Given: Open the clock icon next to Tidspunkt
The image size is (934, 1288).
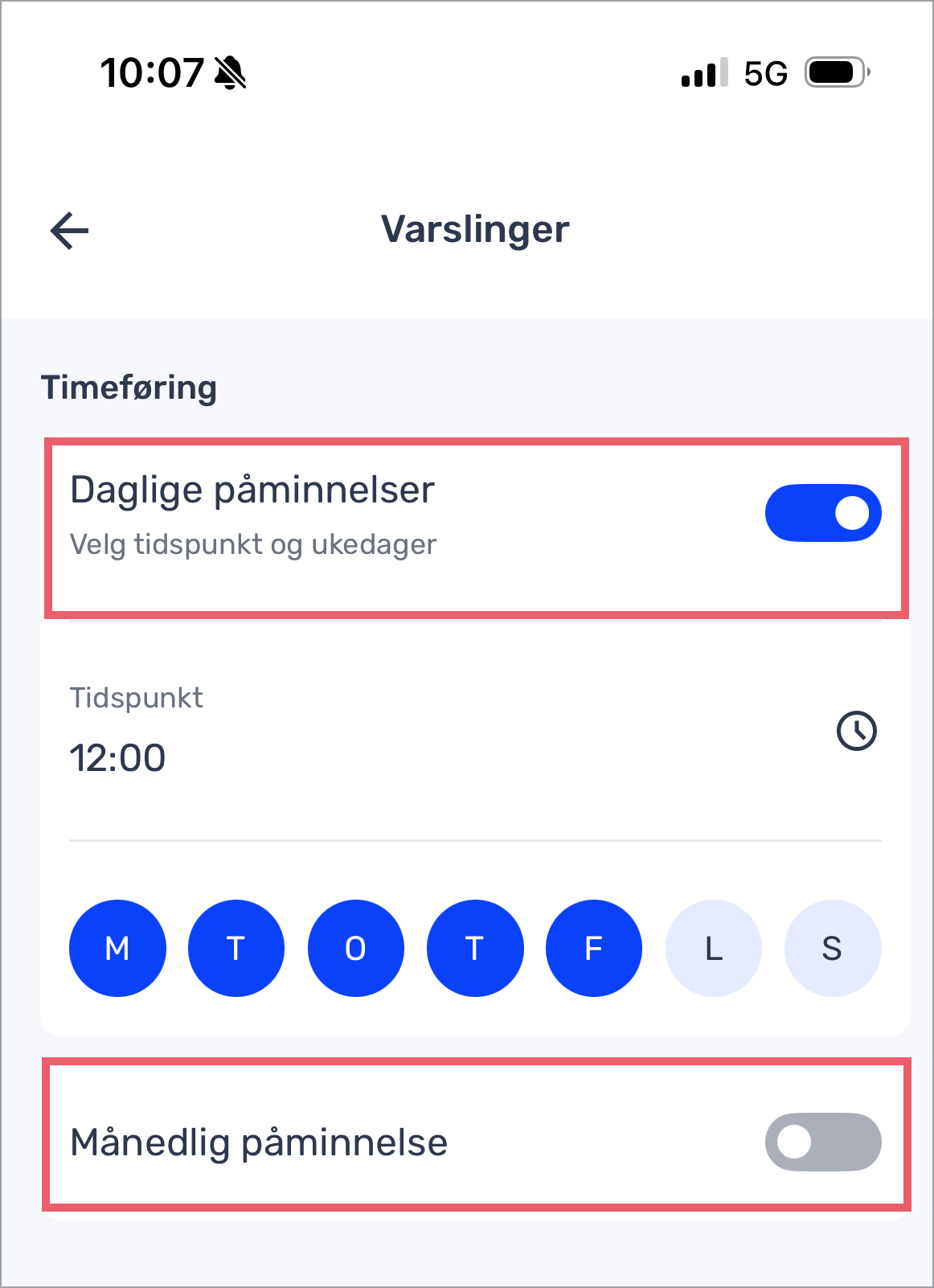Looking at the screenshot, I should pos(854,732).
